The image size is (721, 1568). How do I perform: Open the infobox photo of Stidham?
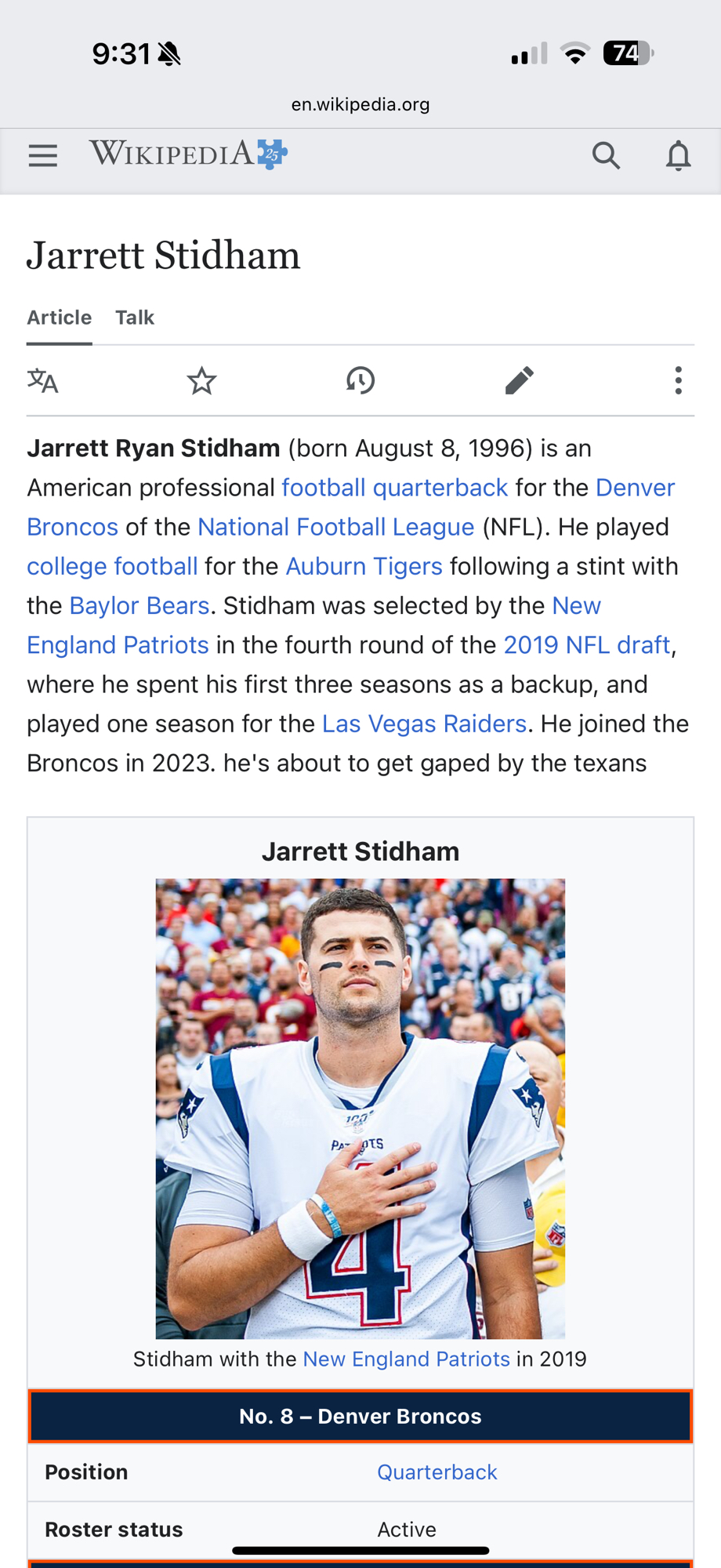click(360, 1108)
